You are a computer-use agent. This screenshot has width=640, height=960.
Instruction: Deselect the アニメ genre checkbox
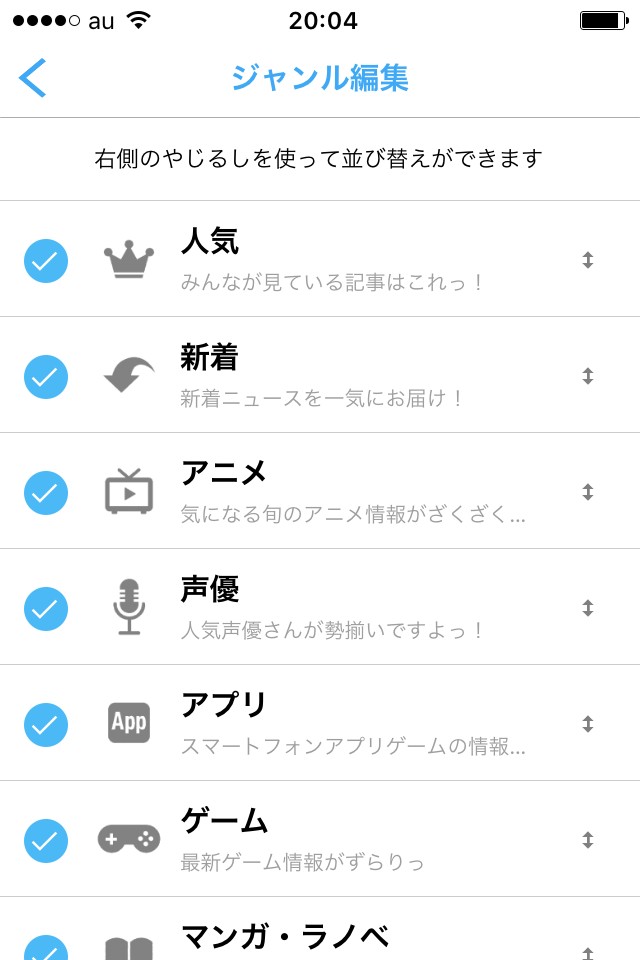coord(46,493)
